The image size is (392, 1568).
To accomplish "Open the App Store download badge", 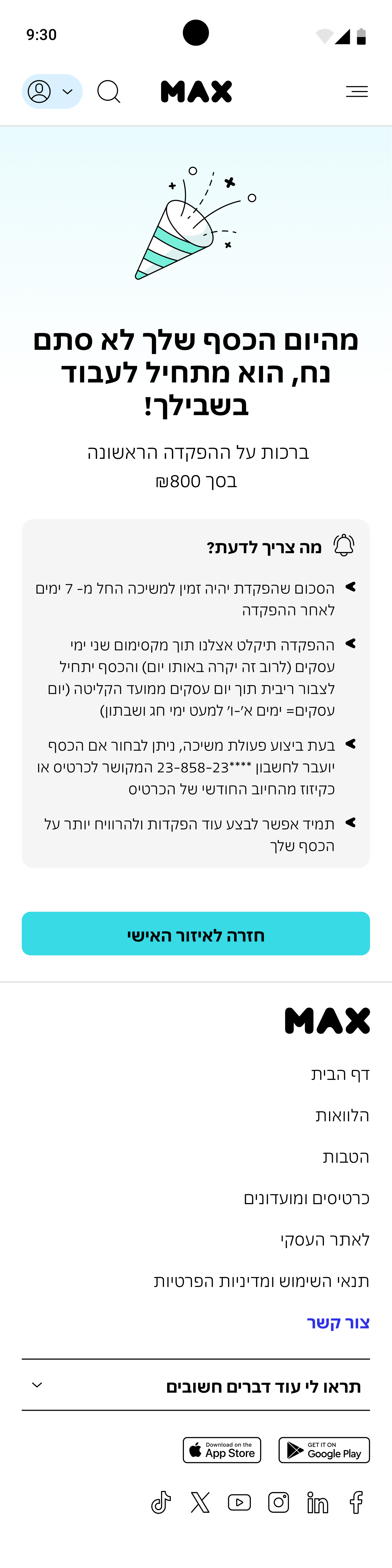I will (222, 1450).
